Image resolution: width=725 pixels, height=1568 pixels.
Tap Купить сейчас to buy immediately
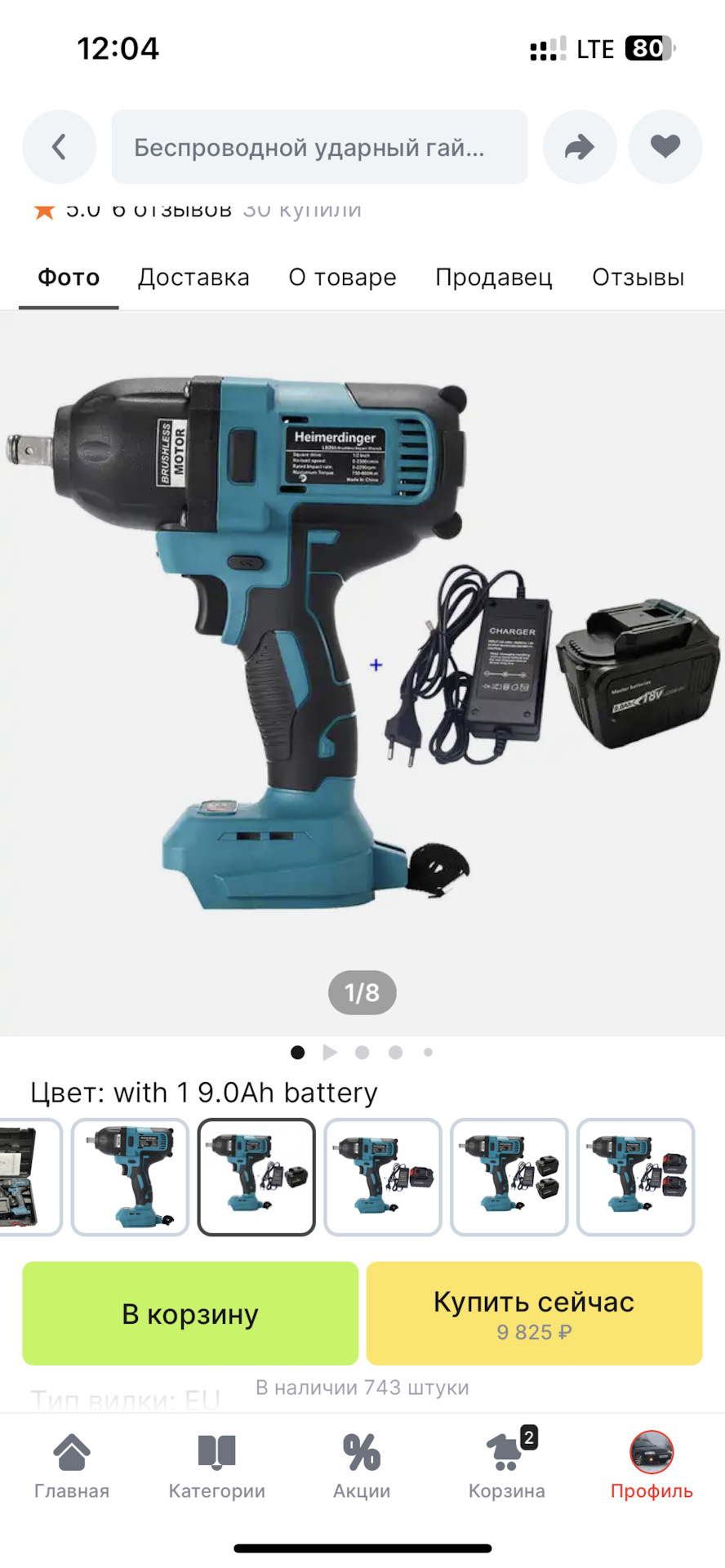[x=534, y=1313]
